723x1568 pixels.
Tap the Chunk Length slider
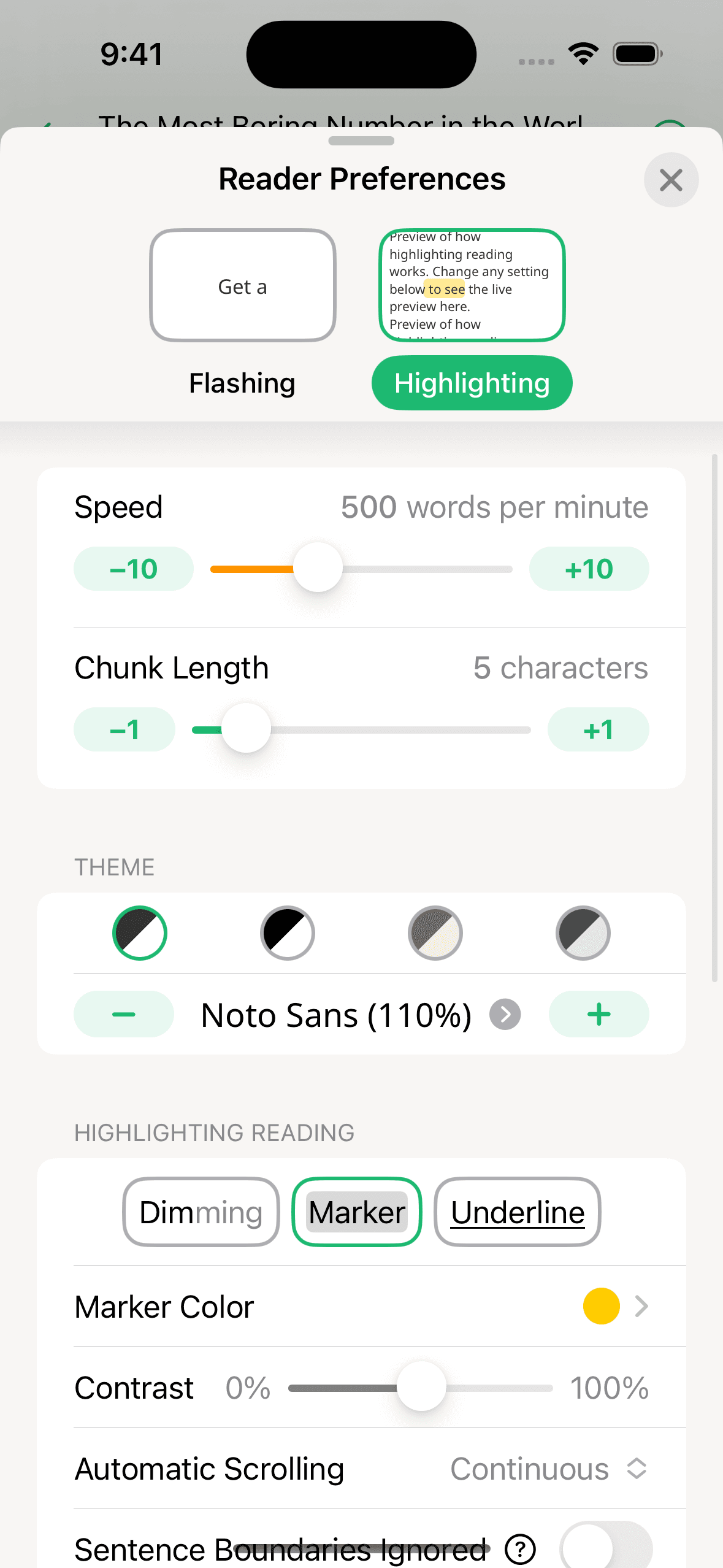coord(361,729)
